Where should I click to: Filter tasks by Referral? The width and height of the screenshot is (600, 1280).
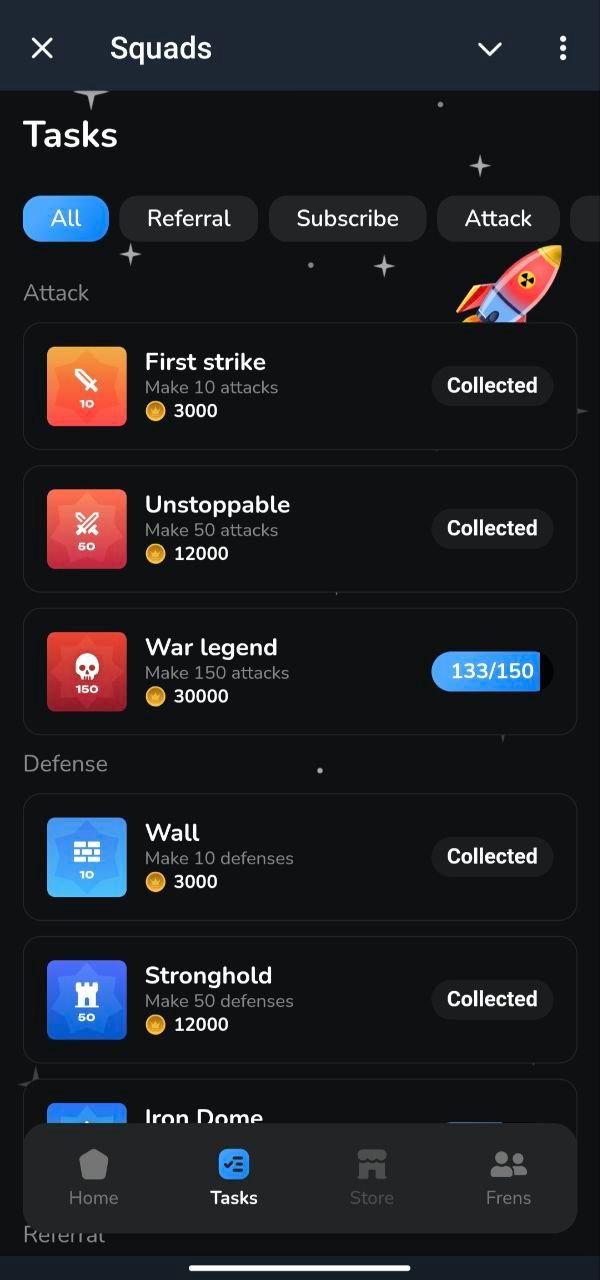tap(188, 218)
